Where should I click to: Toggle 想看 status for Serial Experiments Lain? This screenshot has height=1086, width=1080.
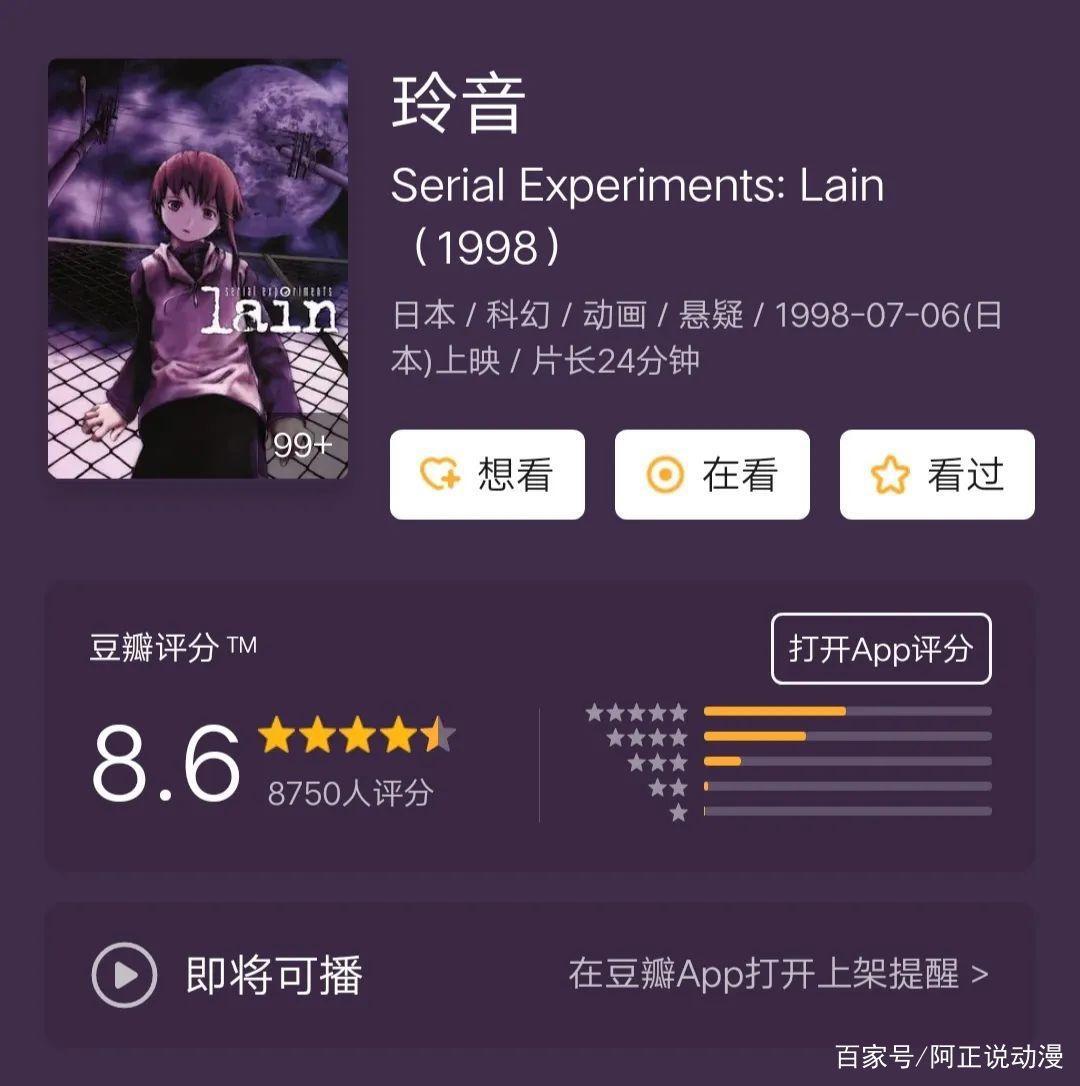(x=487, y=475)
